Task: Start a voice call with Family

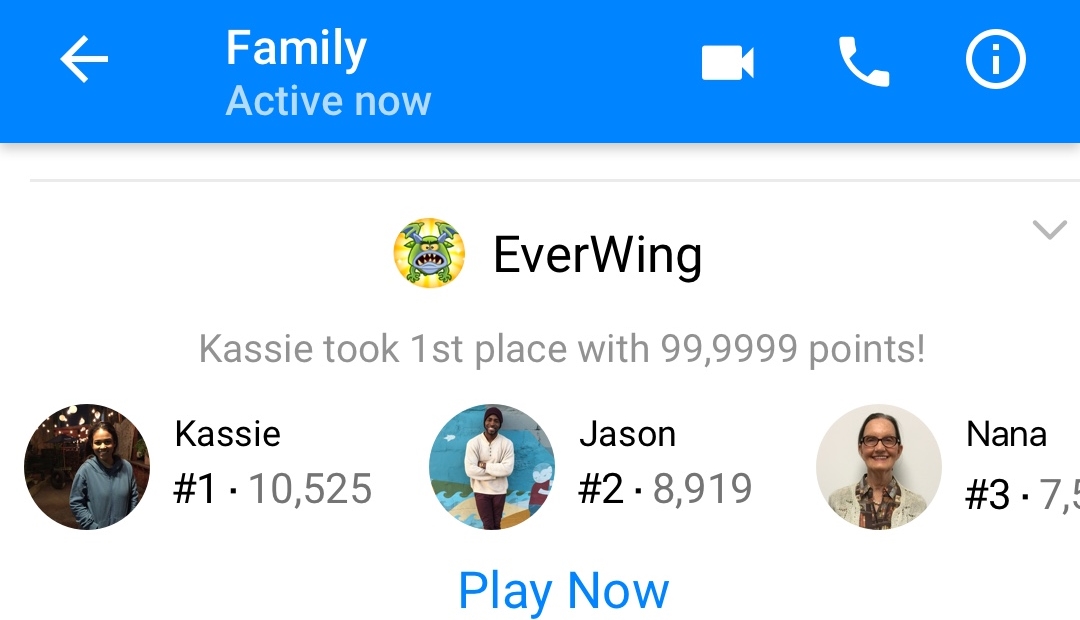Action: click(x=863, y=63)
